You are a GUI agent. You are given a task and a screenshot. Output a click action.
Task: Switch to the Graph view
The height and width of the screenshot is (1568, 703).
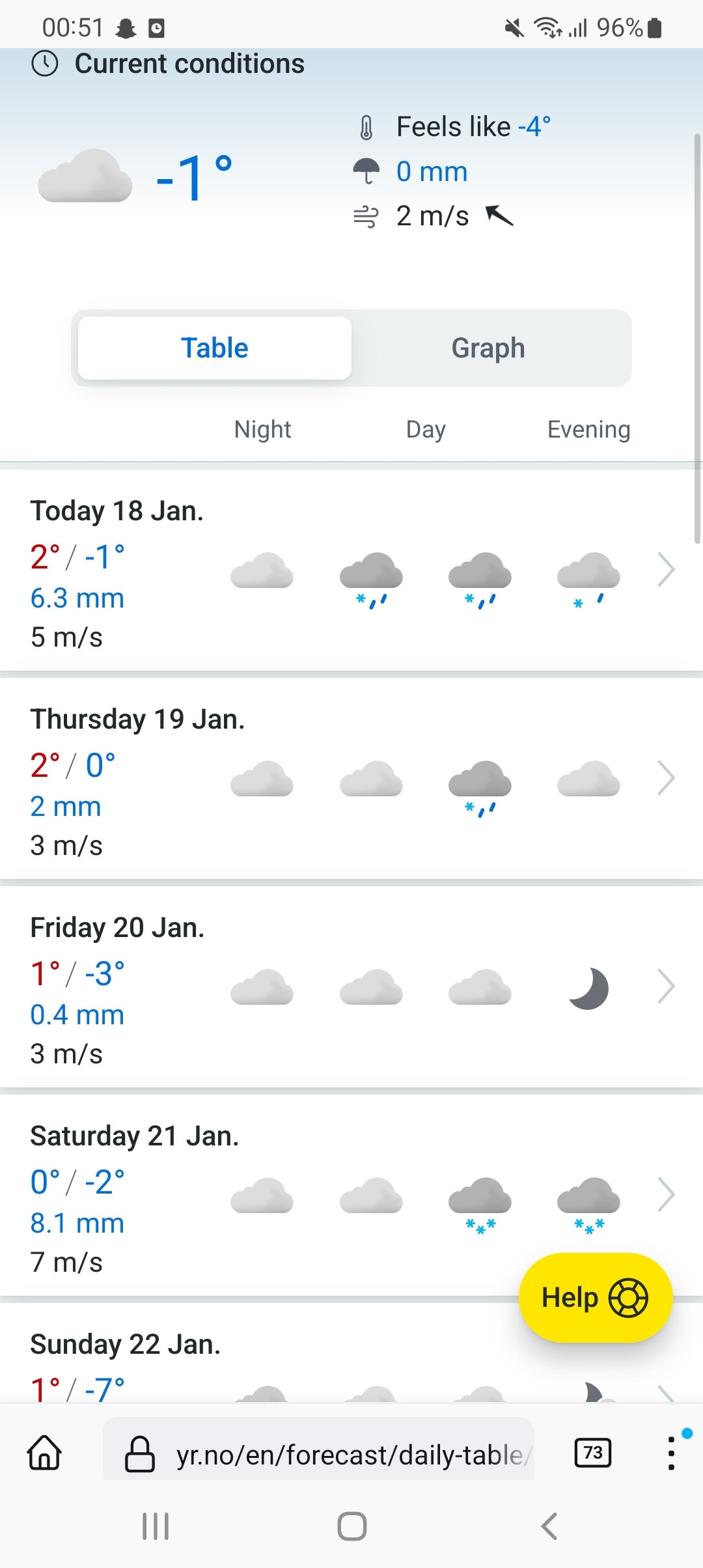point(488,348)
